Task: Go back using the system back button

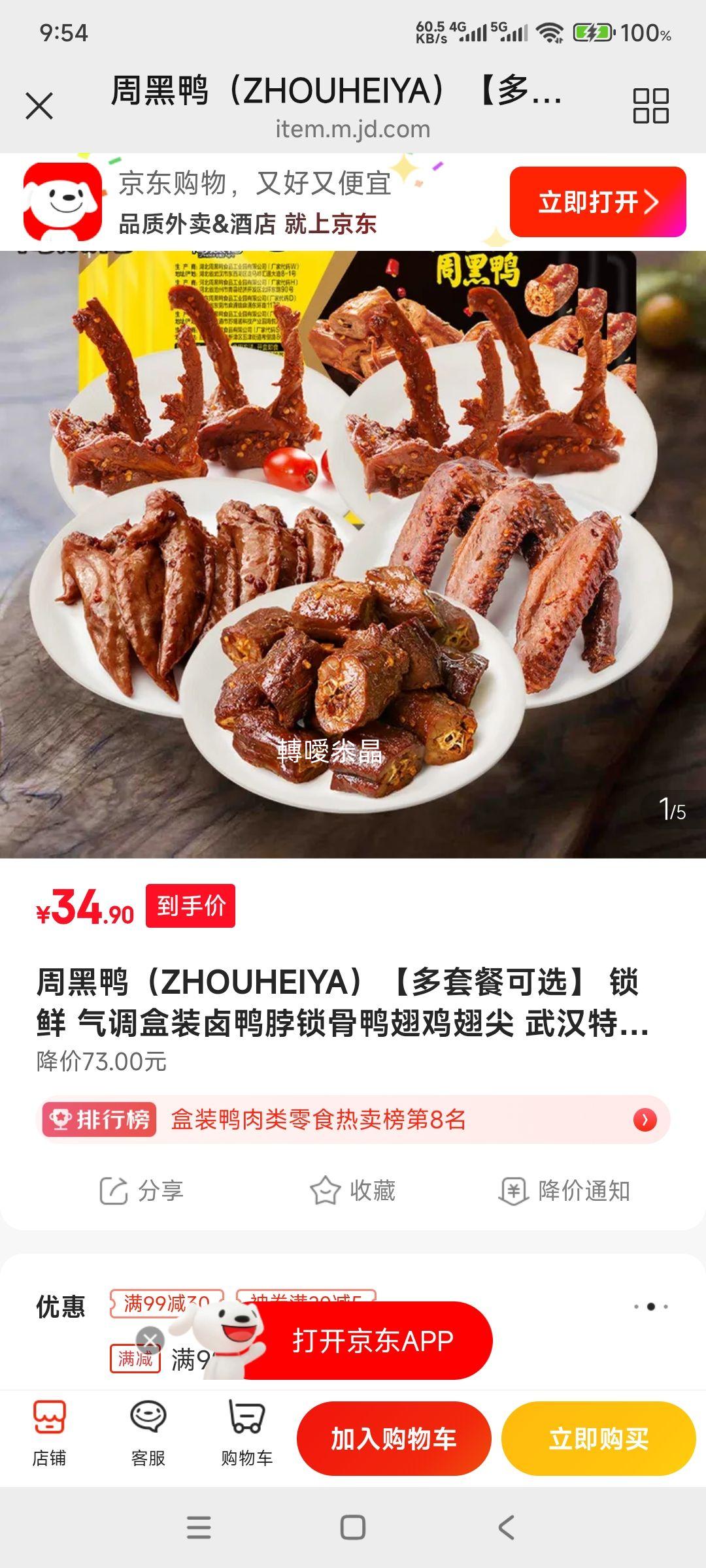Action: [x=506, y=1527]
